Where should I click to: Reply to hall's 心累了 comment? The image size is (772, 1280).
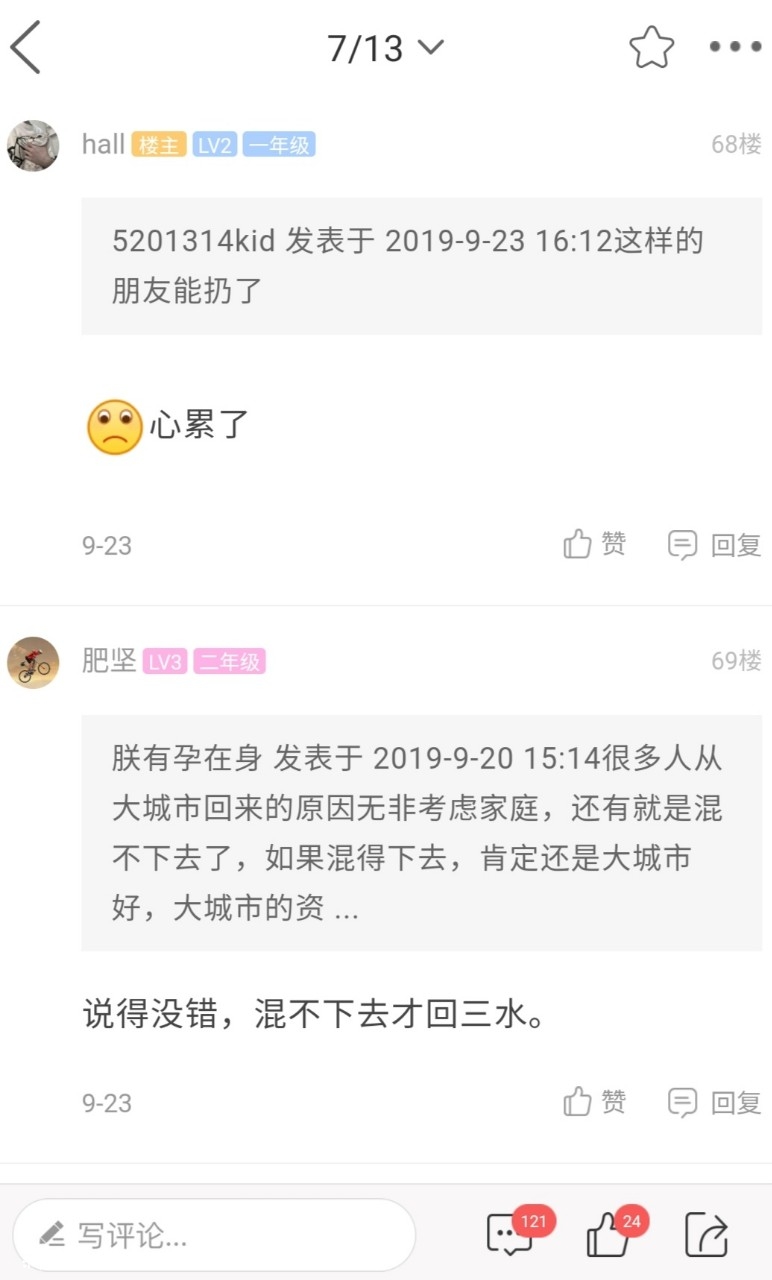pos(715,545)
